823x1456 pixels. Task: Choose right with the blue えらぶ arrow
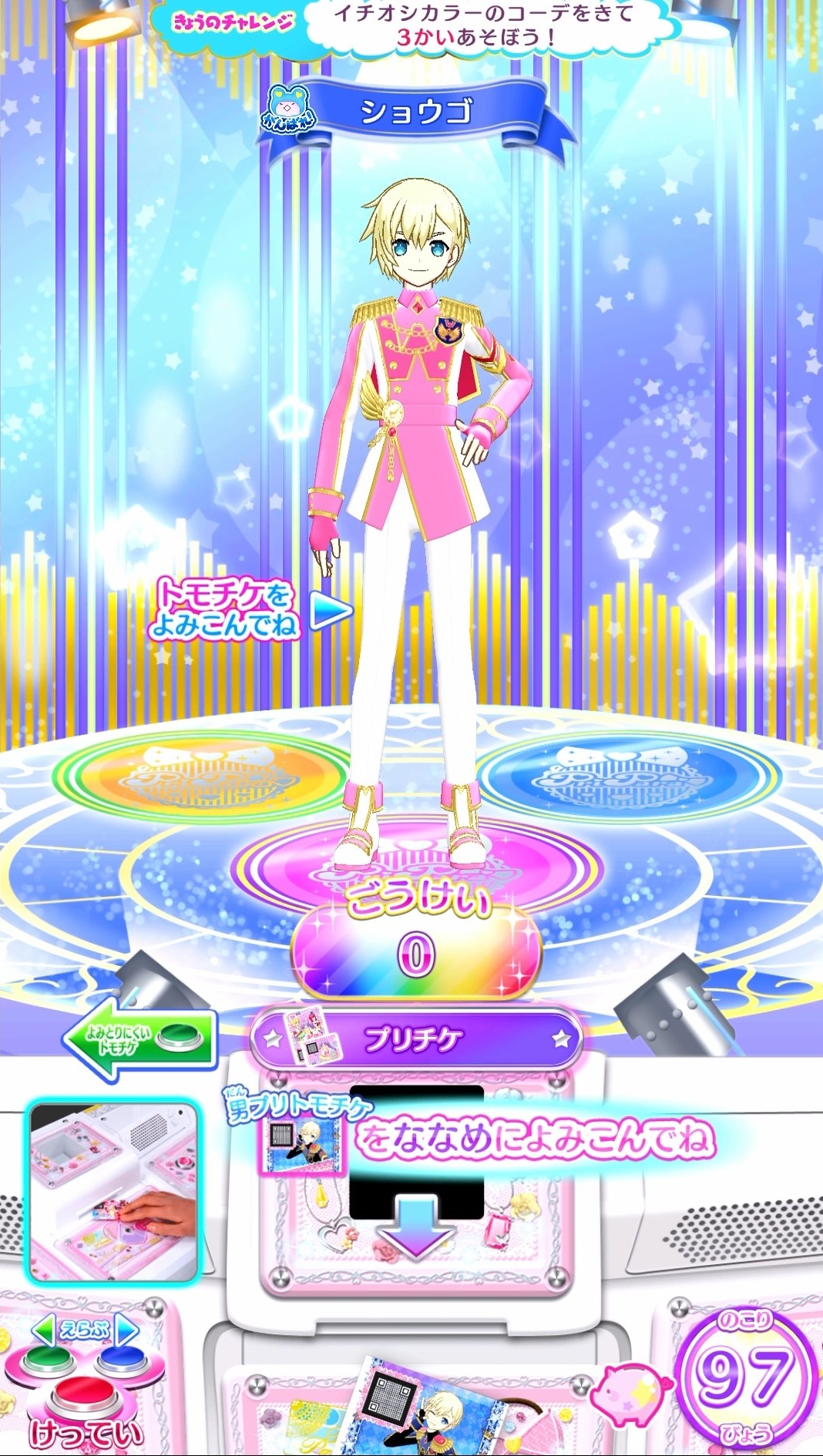(128, 1330)
